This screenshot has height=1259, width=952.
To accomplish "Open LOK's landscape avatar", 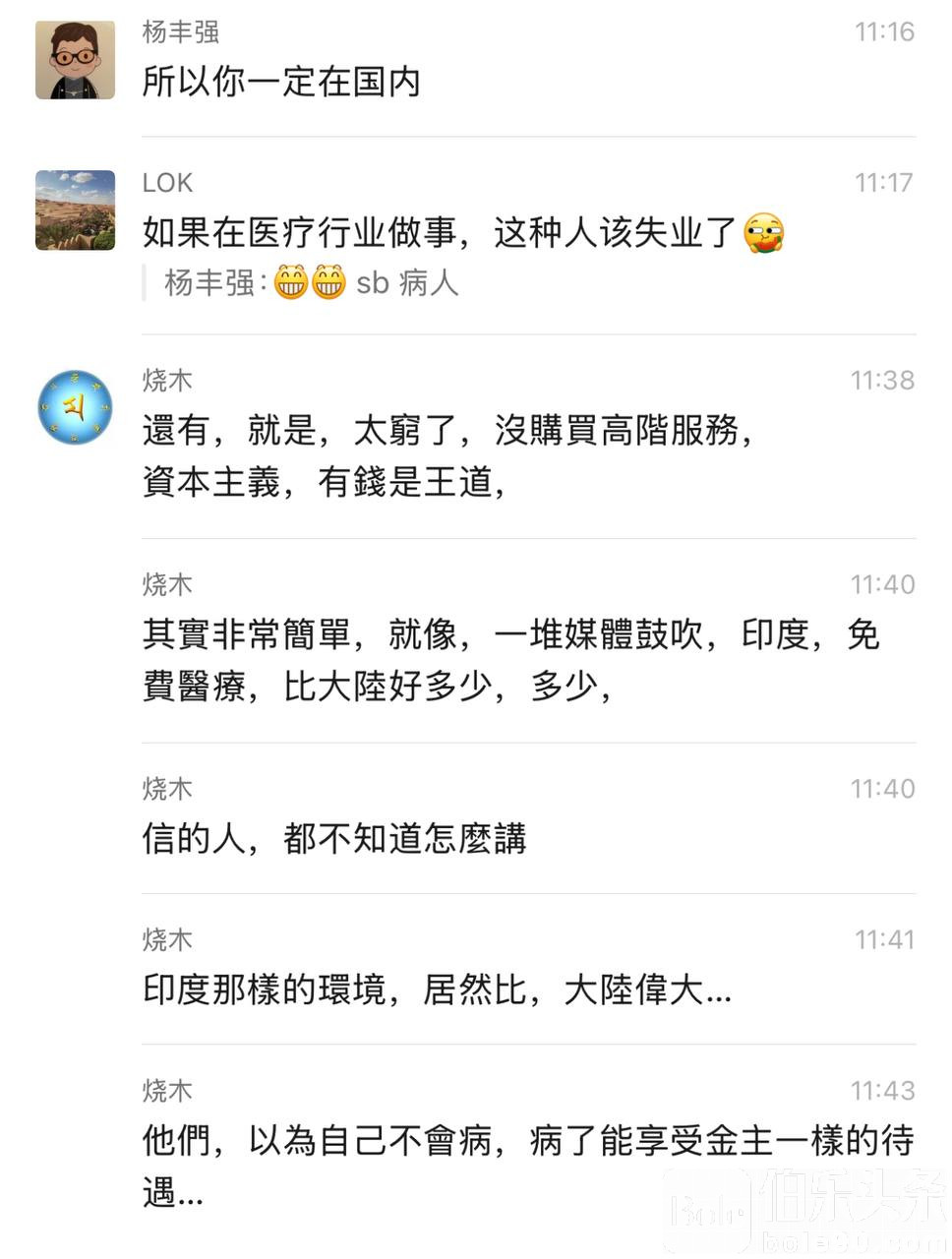I will [75, 210].
